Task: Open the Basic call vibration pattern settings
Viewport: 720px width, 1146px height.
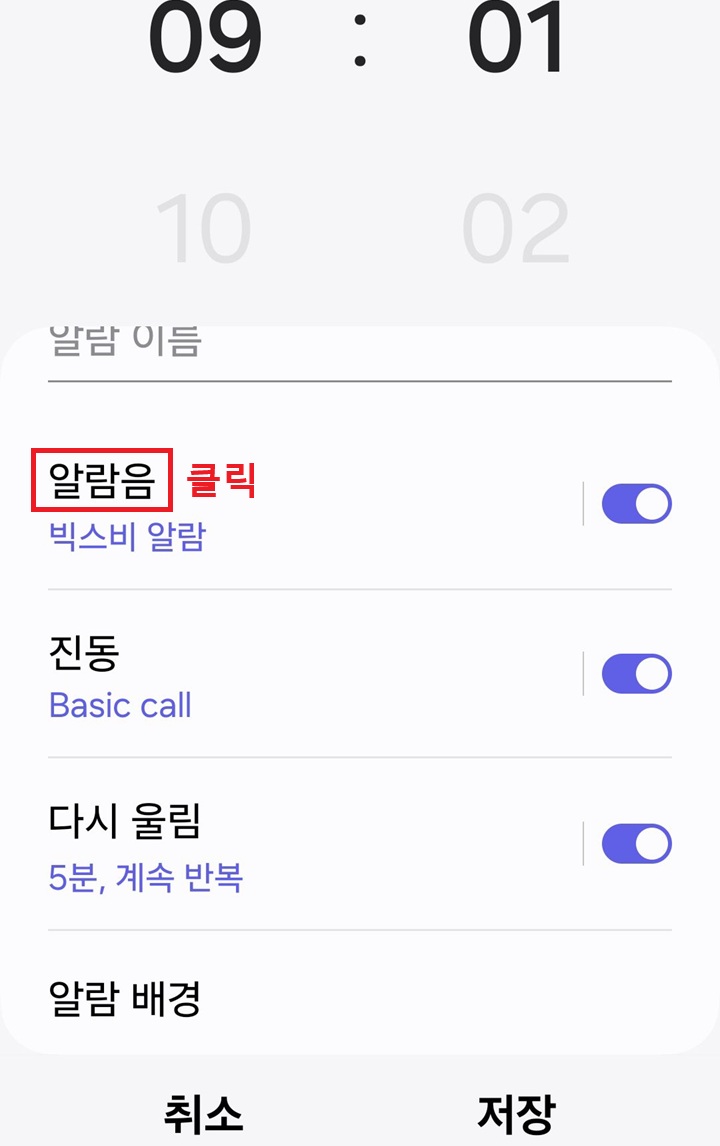Action: [x=121, y=706]
